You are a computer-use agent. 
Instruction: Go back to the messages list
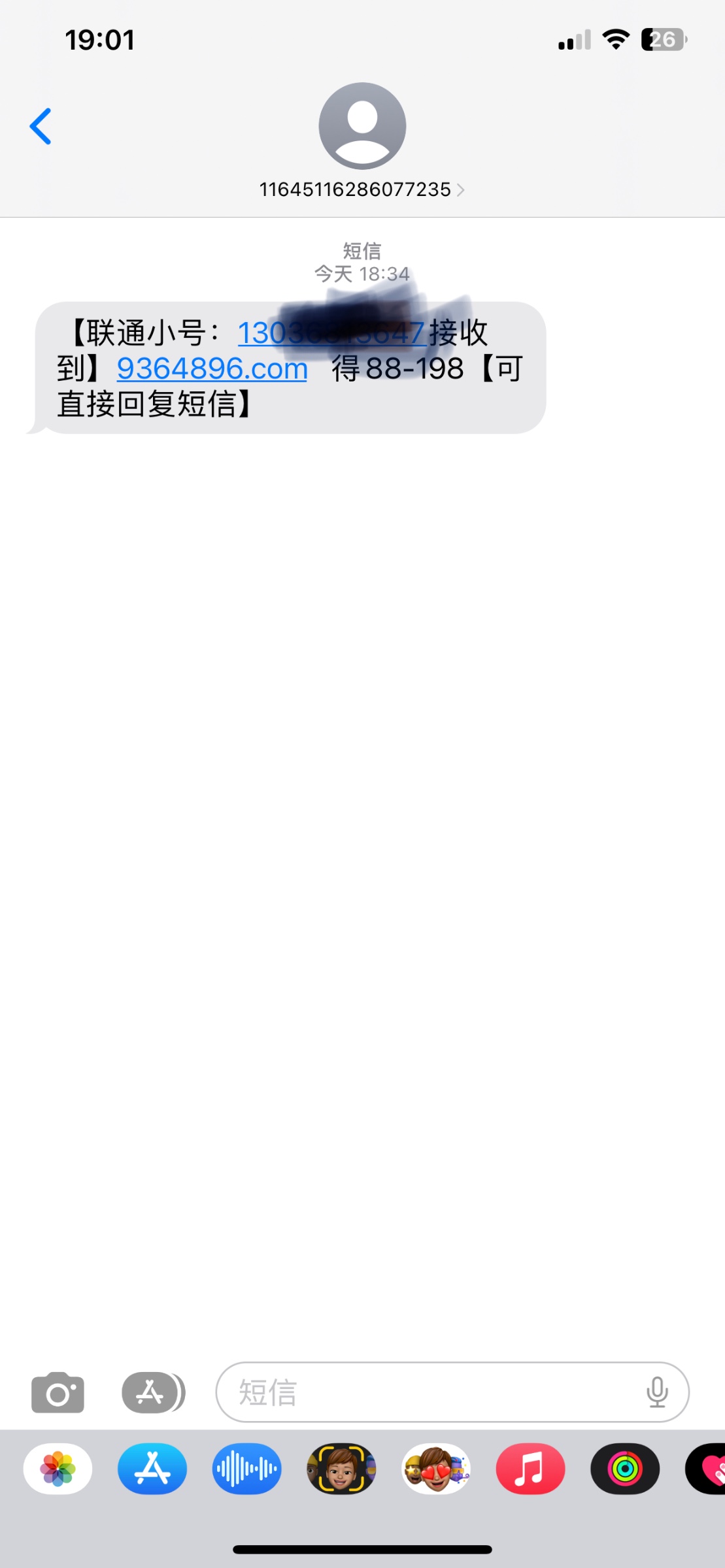41,126
